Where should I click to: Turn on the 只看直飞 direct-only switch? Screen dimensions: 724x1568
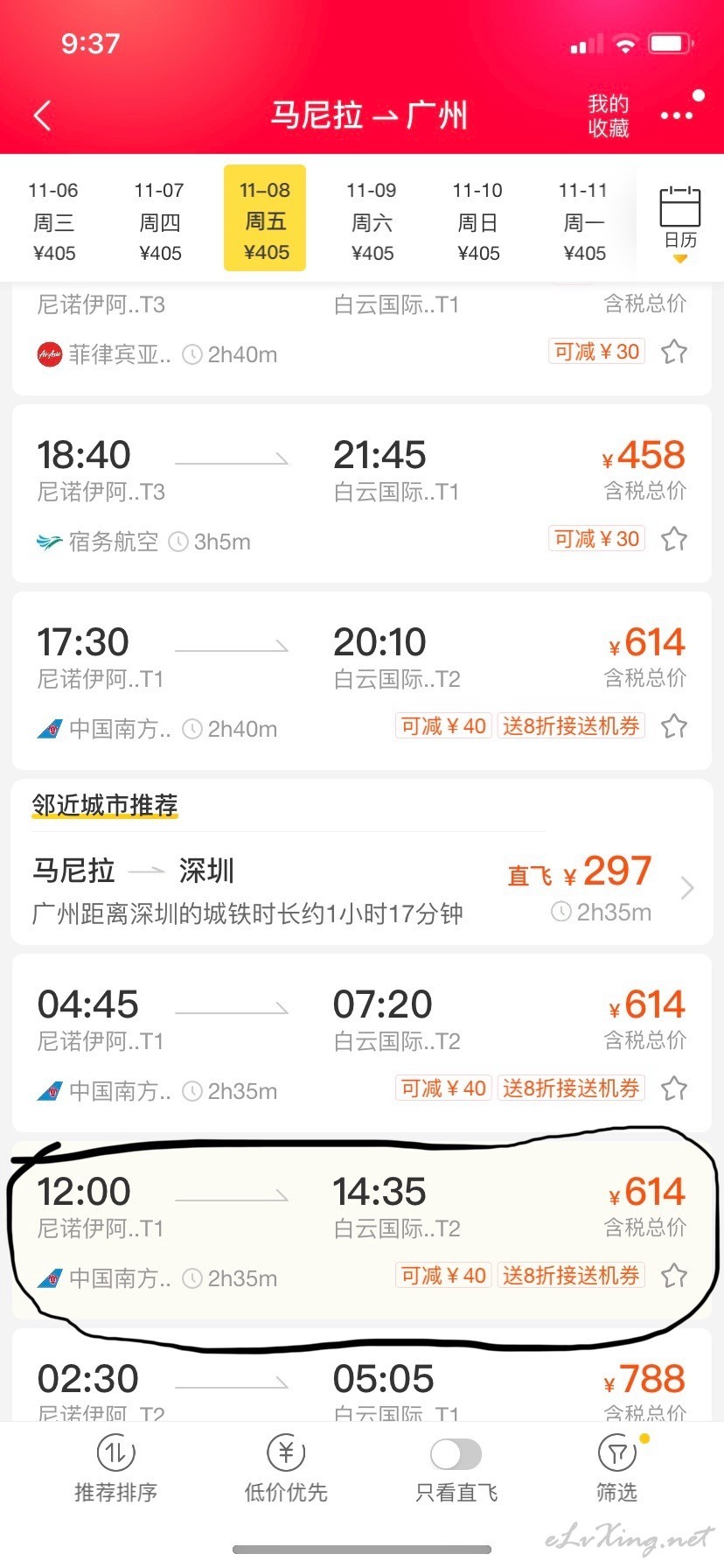click(x=456, y=1454)
